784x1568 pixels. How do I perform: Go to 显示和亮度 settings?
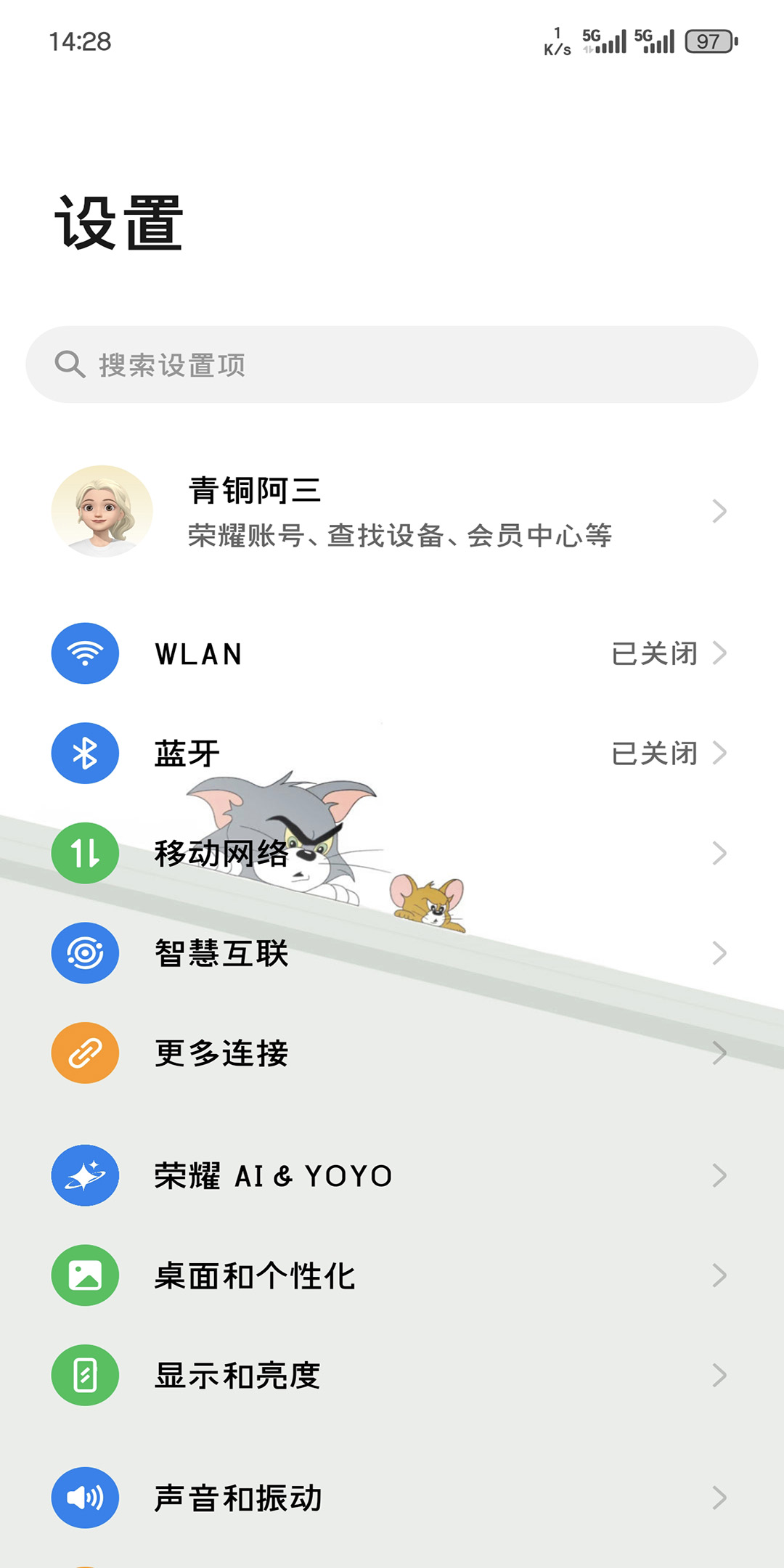392,1376
